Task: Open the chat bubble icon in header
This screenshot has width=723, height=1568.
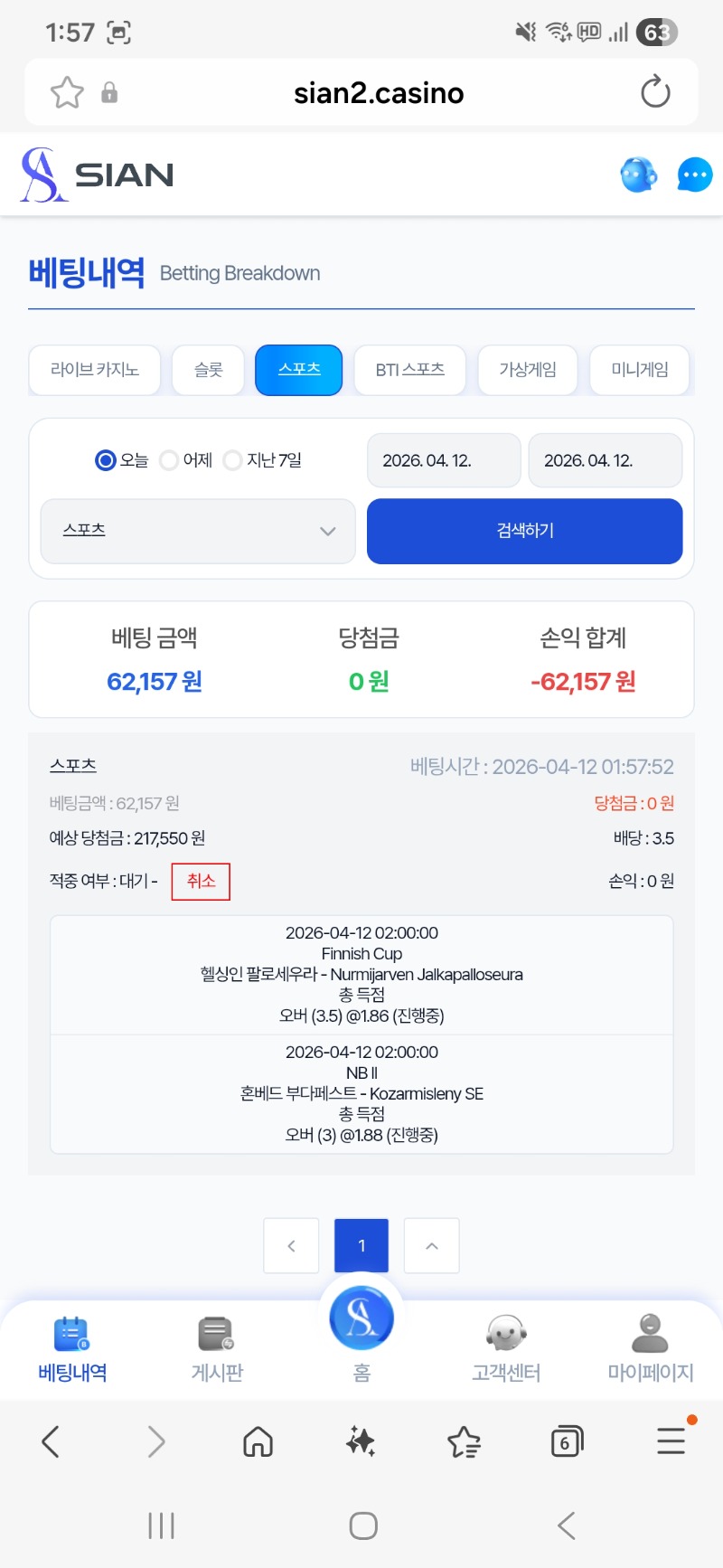Action: coord(694,175)
